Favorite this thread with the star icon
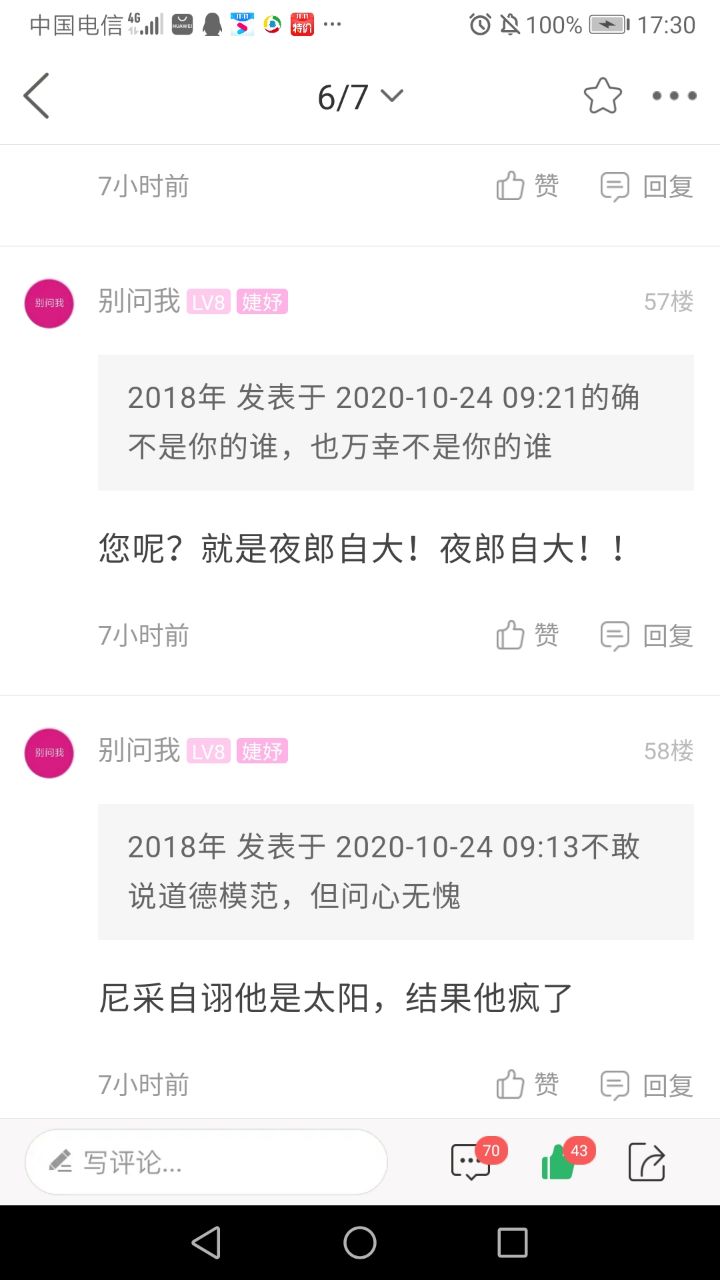Viewport: 720px width, 1280px height. pyautogui.click(x=603, y=96)
